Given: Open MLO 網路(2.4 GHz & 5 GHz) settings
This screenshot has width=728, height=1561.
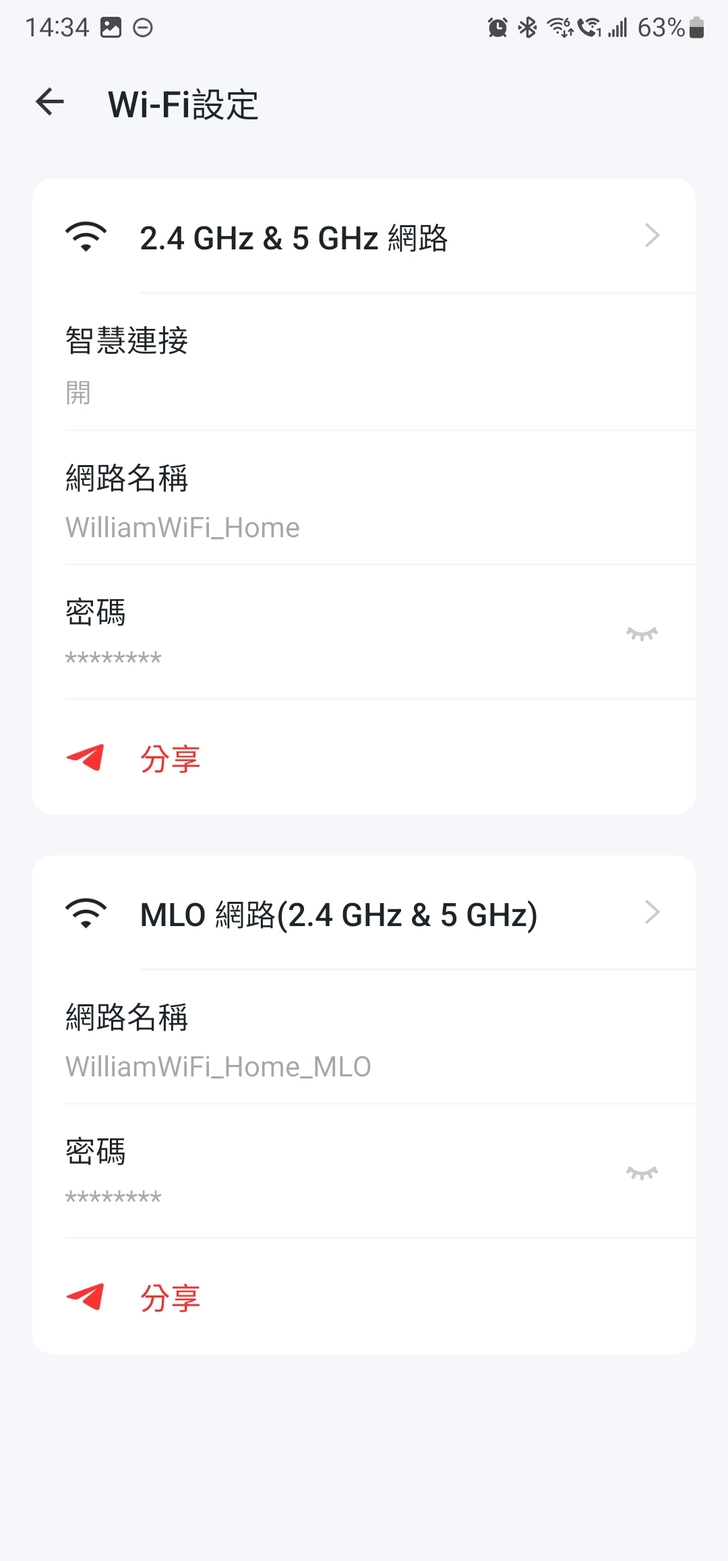Looking at the screenshot, I should [364, 914].
